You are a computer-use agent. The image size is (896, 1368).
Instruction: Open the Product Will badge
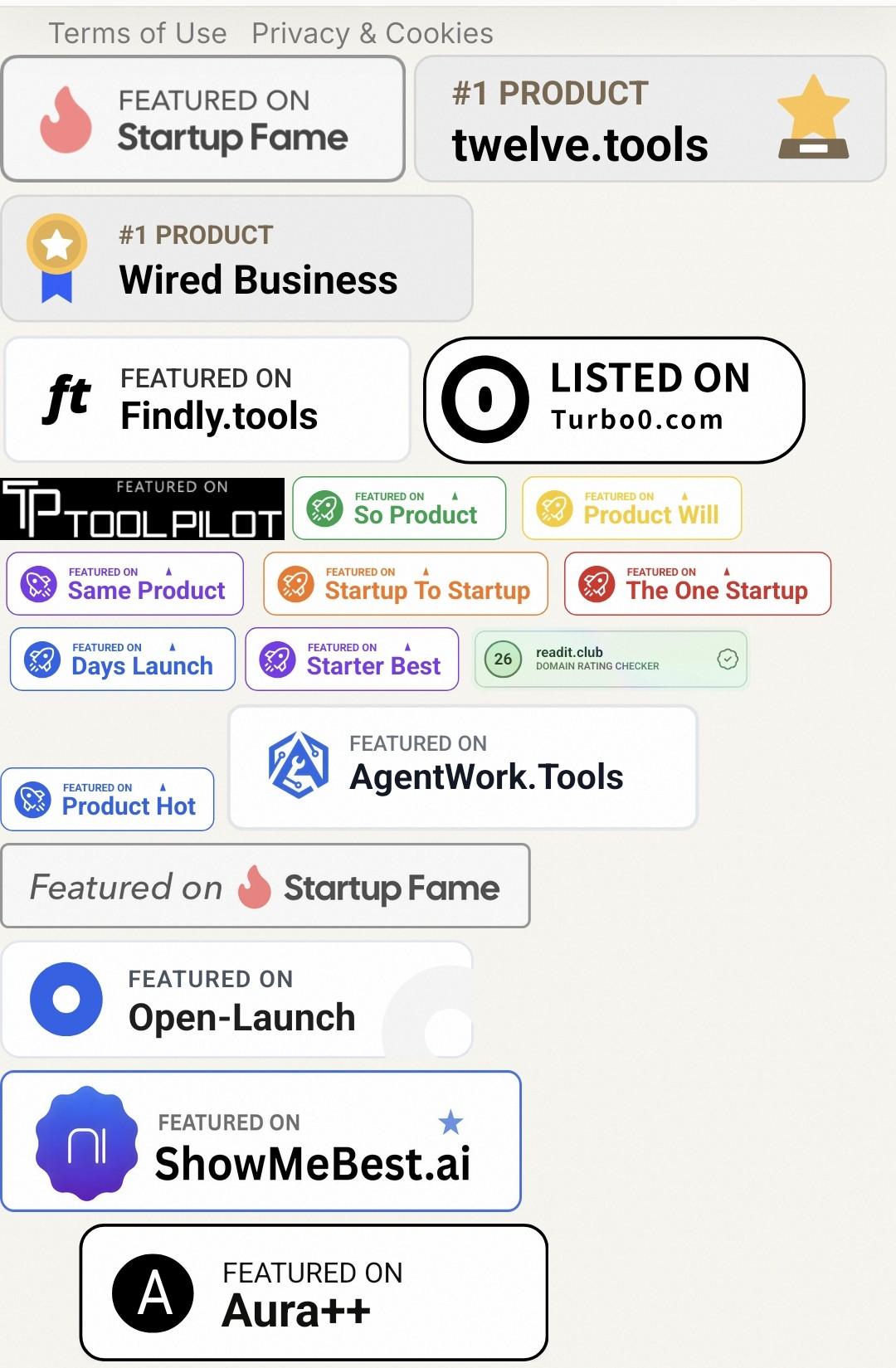[631, 508]
